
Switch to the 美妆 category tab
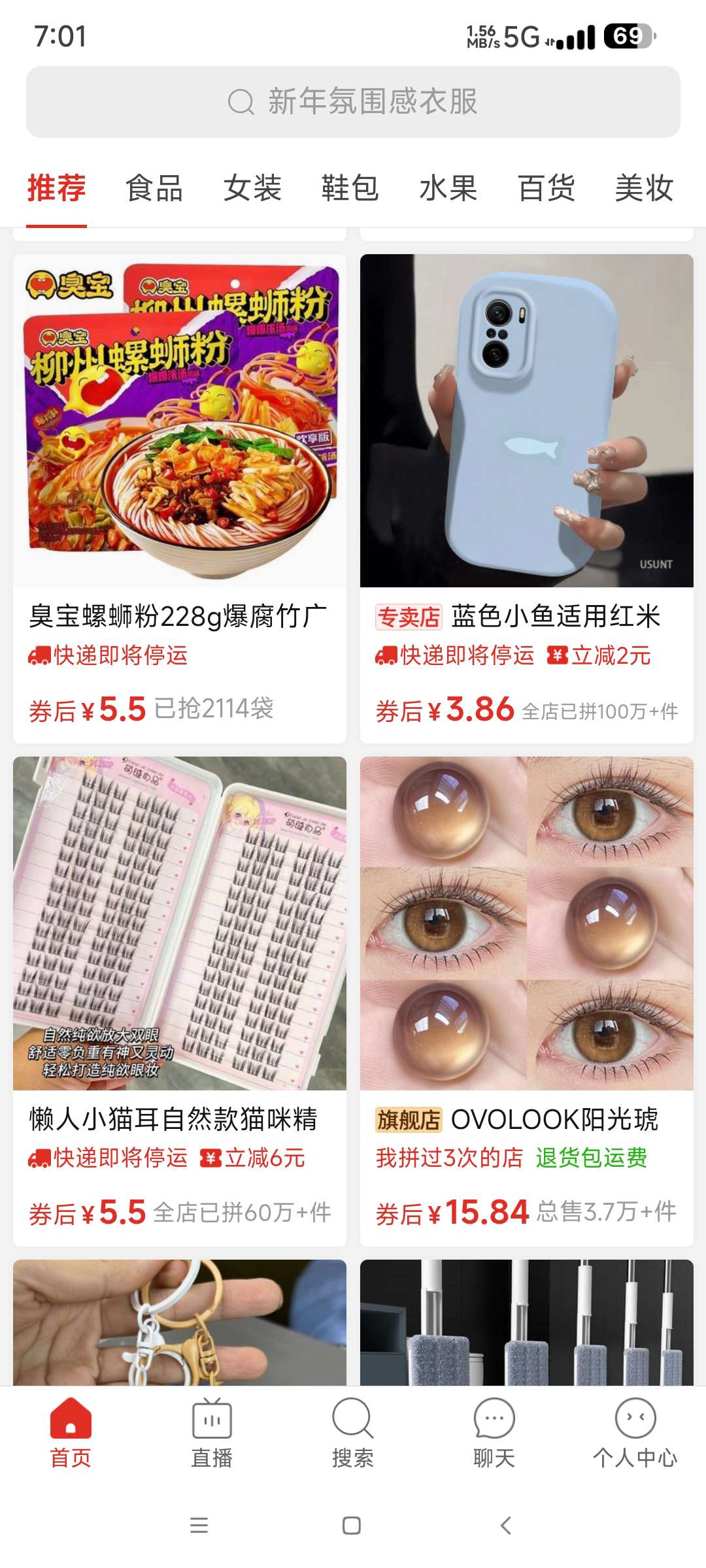point(644,188)
